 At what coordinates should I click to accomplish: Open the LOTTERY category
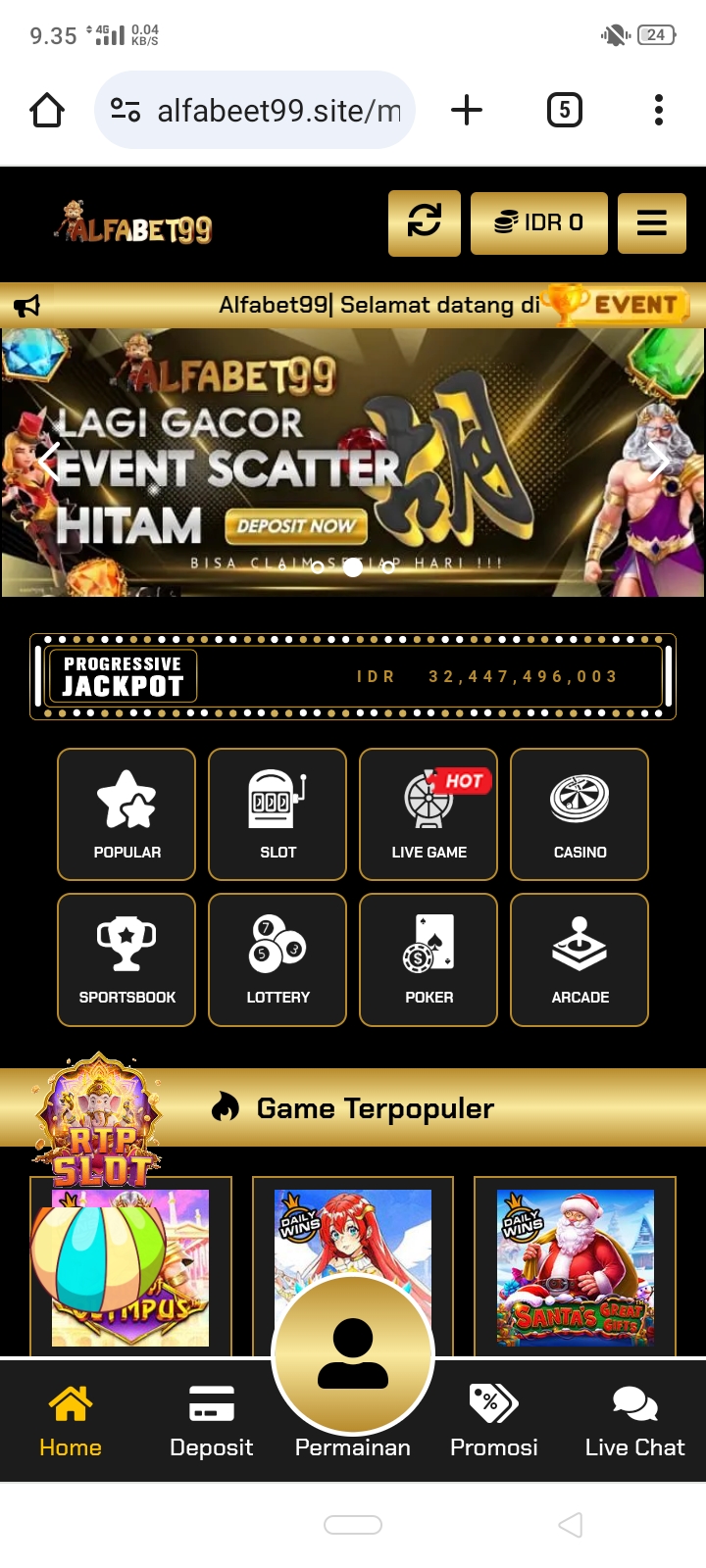click(277, 959)
